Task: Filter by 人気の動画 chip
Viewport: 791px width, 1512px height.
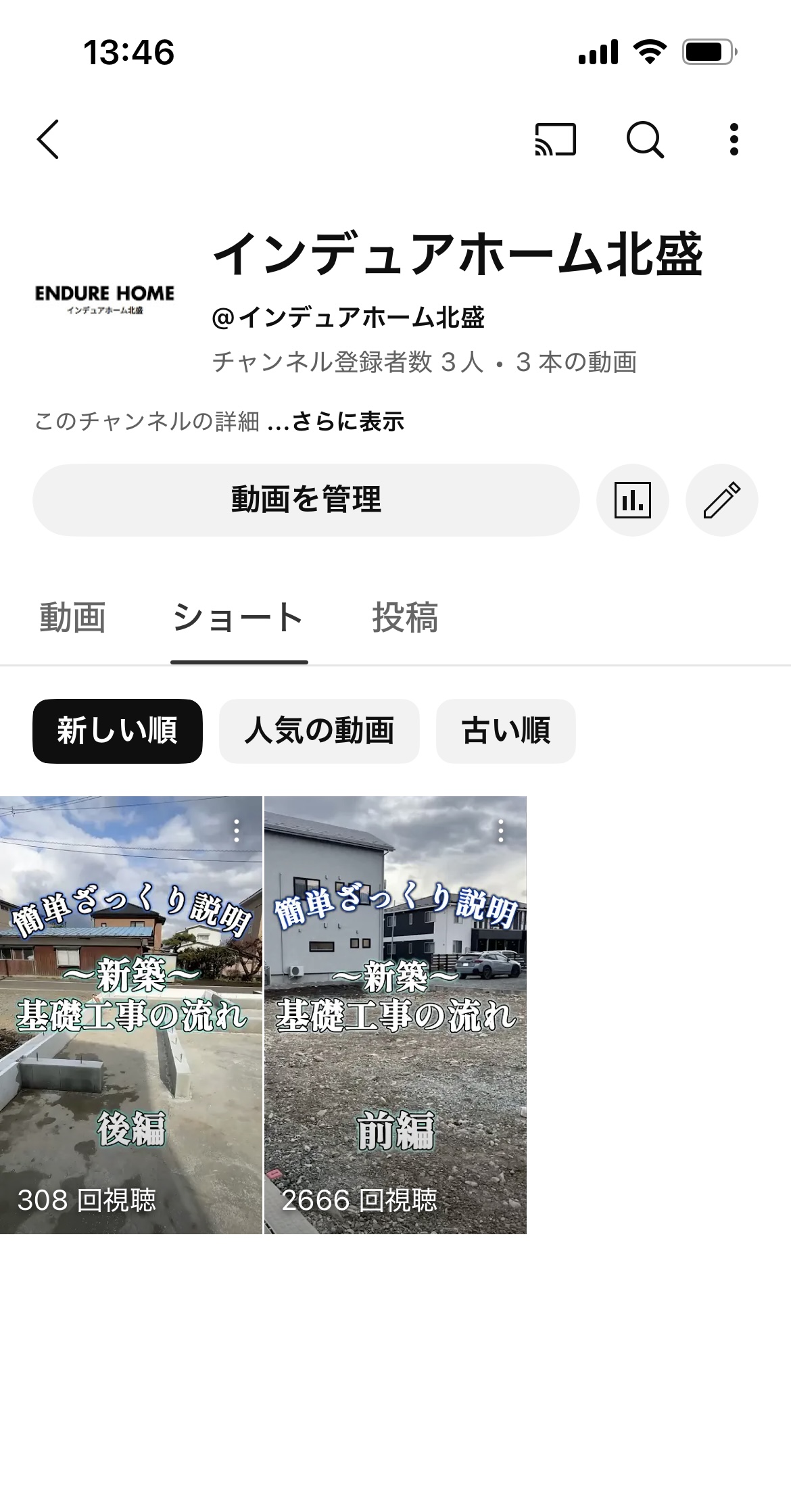Action: [319, 731]
